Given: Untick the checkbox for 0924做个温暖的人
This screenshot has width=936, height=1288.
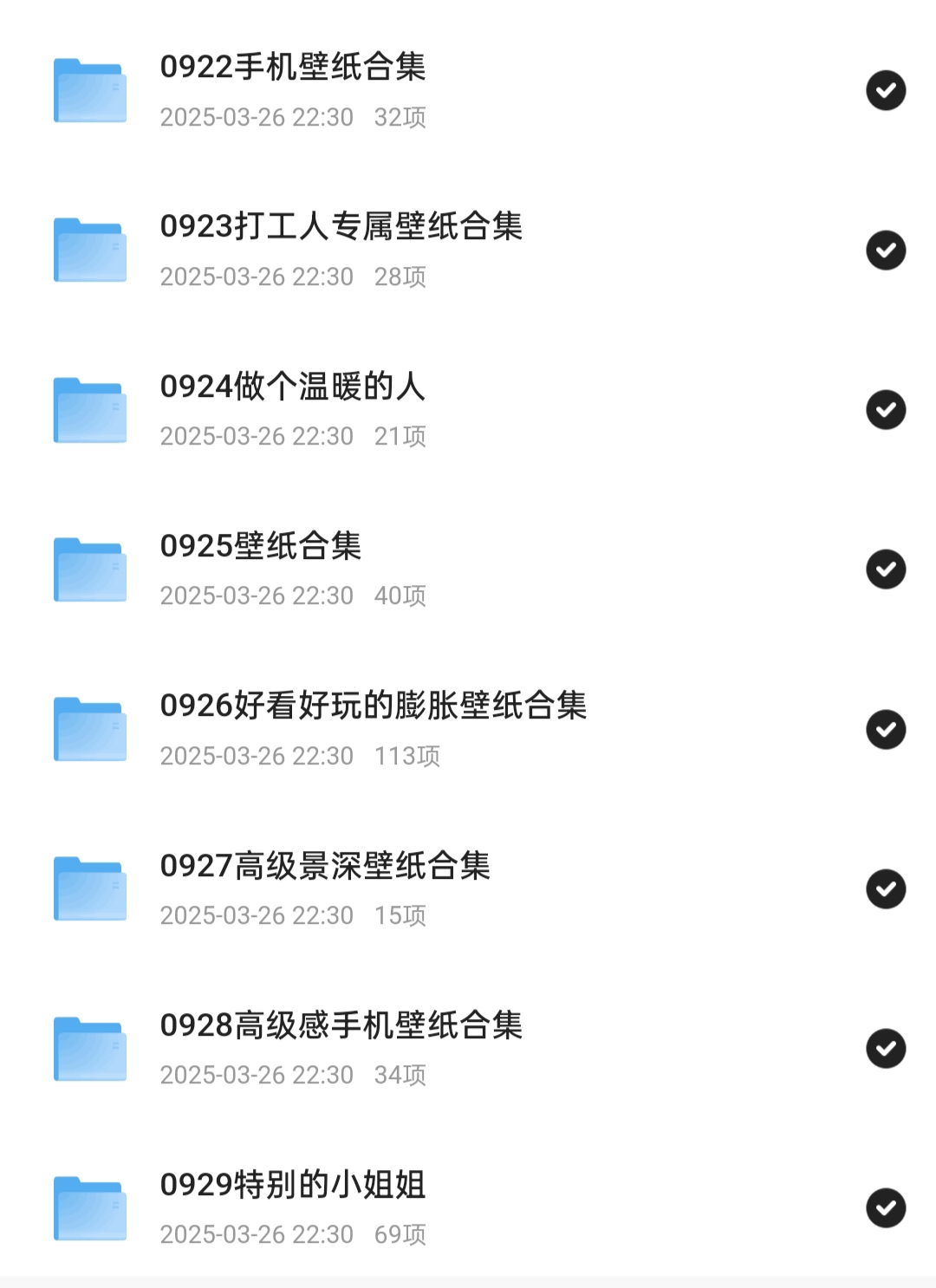Looking at the screenshot, I should [886, 410].
